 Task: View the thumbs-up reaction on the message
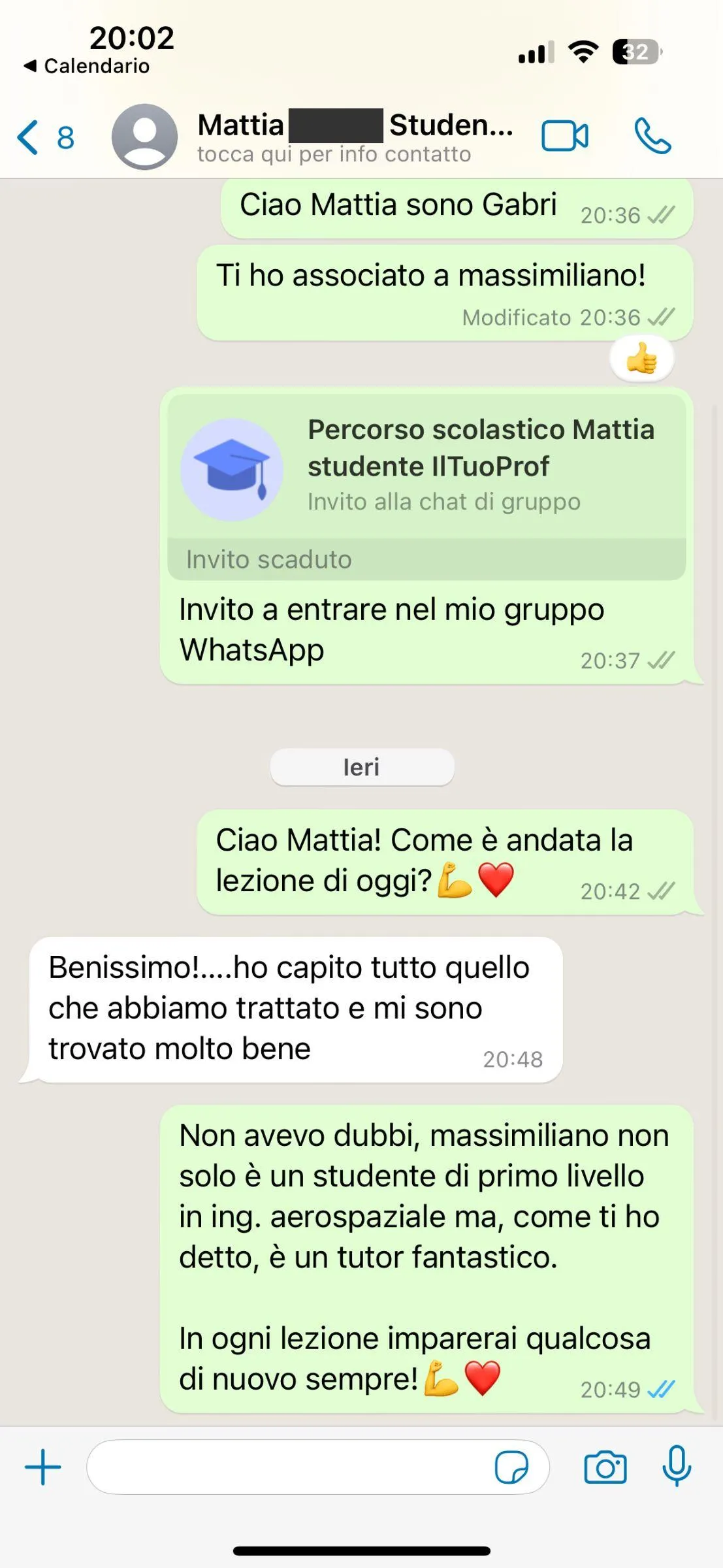(641, 359)
